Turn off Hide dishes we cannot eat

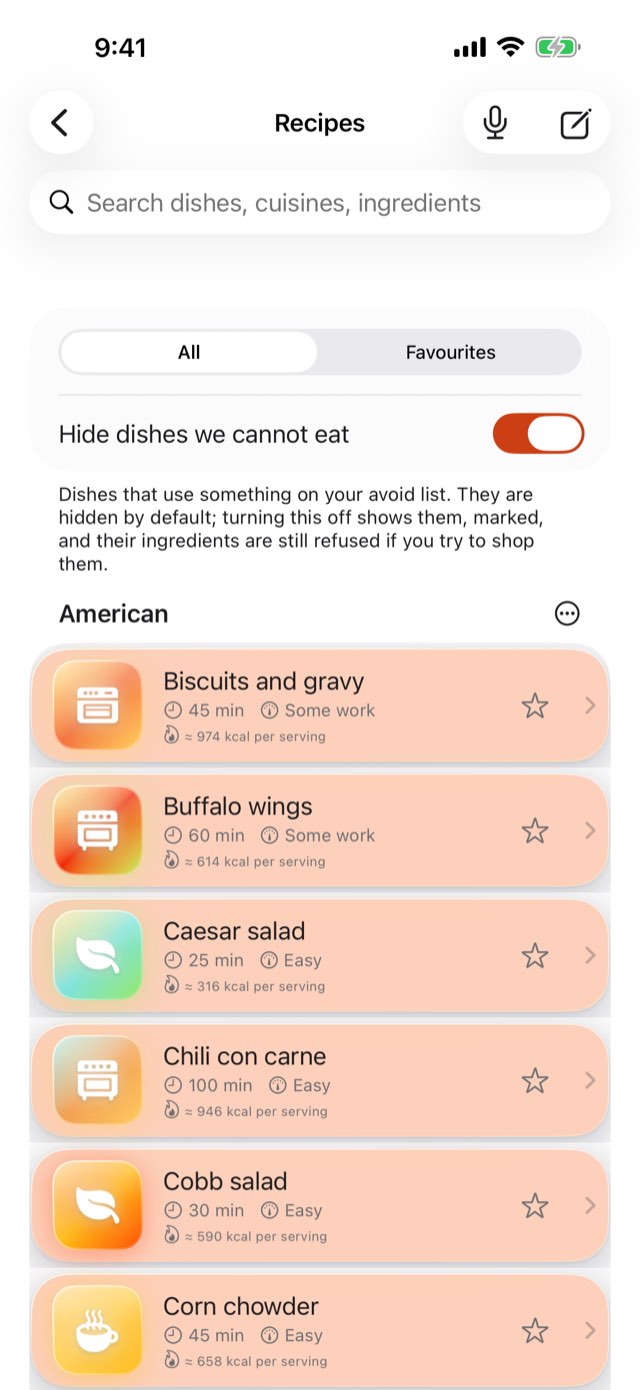[538, 434]
